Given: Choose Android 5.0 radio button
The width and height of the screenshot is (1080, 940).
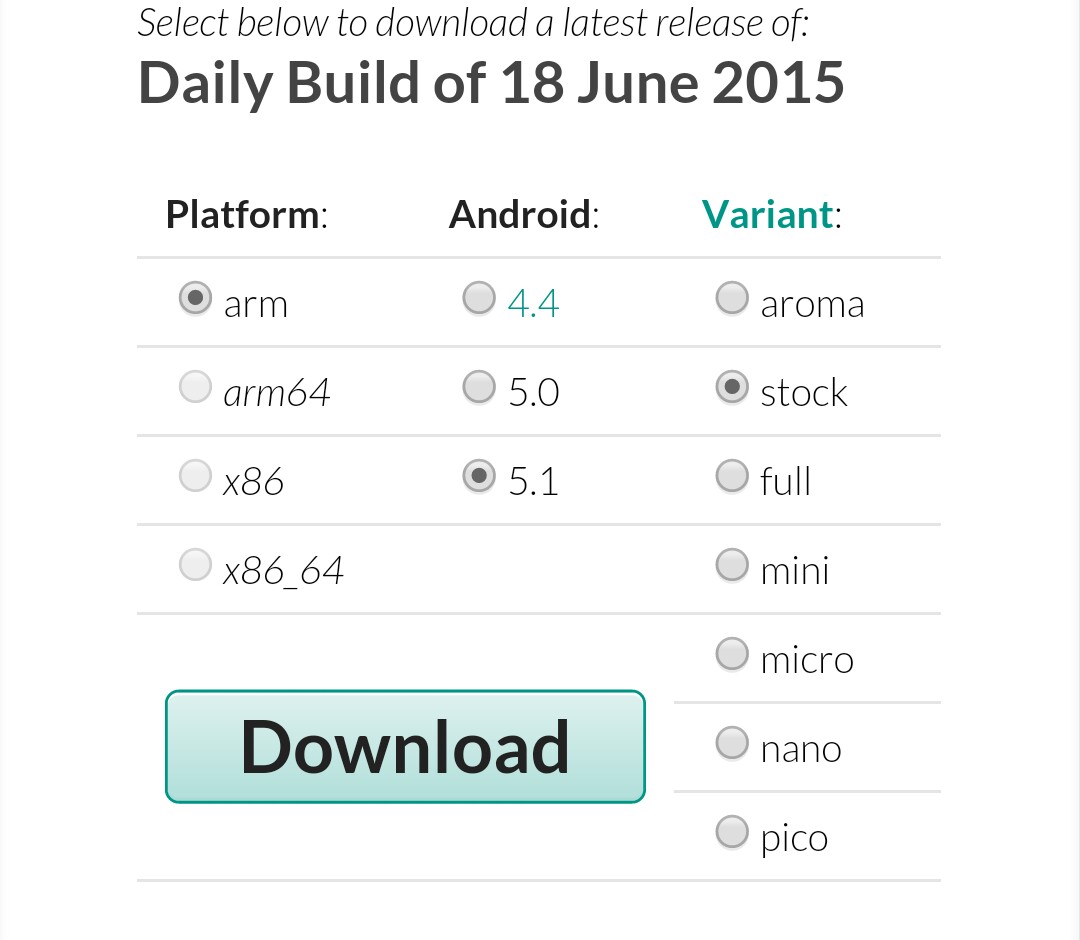Looking at the screenshot, I should (x=479, y=387).
